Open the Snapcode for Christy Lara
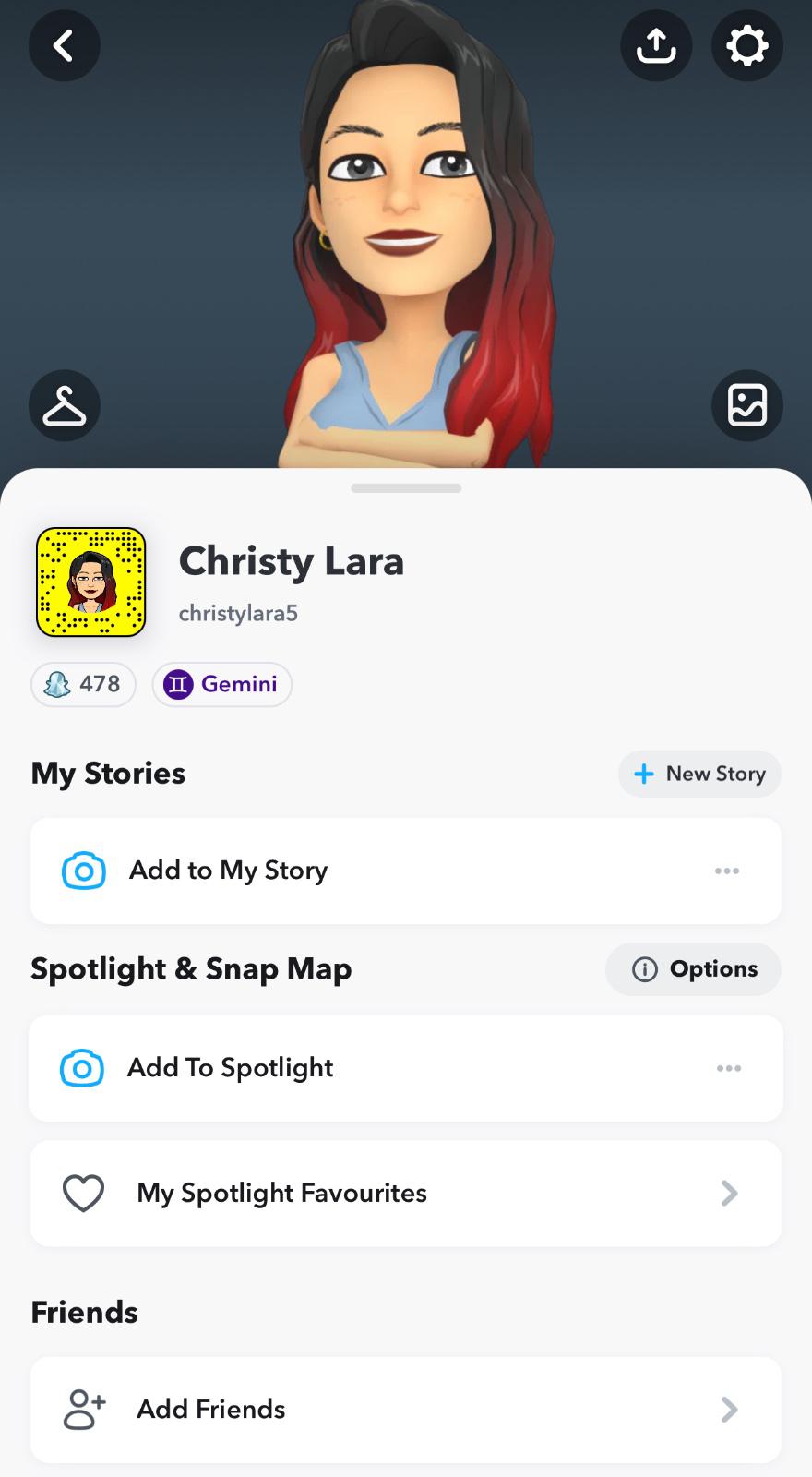This screenshot has width=812, height=1477. pyautogui.click(x=91, y=582)
